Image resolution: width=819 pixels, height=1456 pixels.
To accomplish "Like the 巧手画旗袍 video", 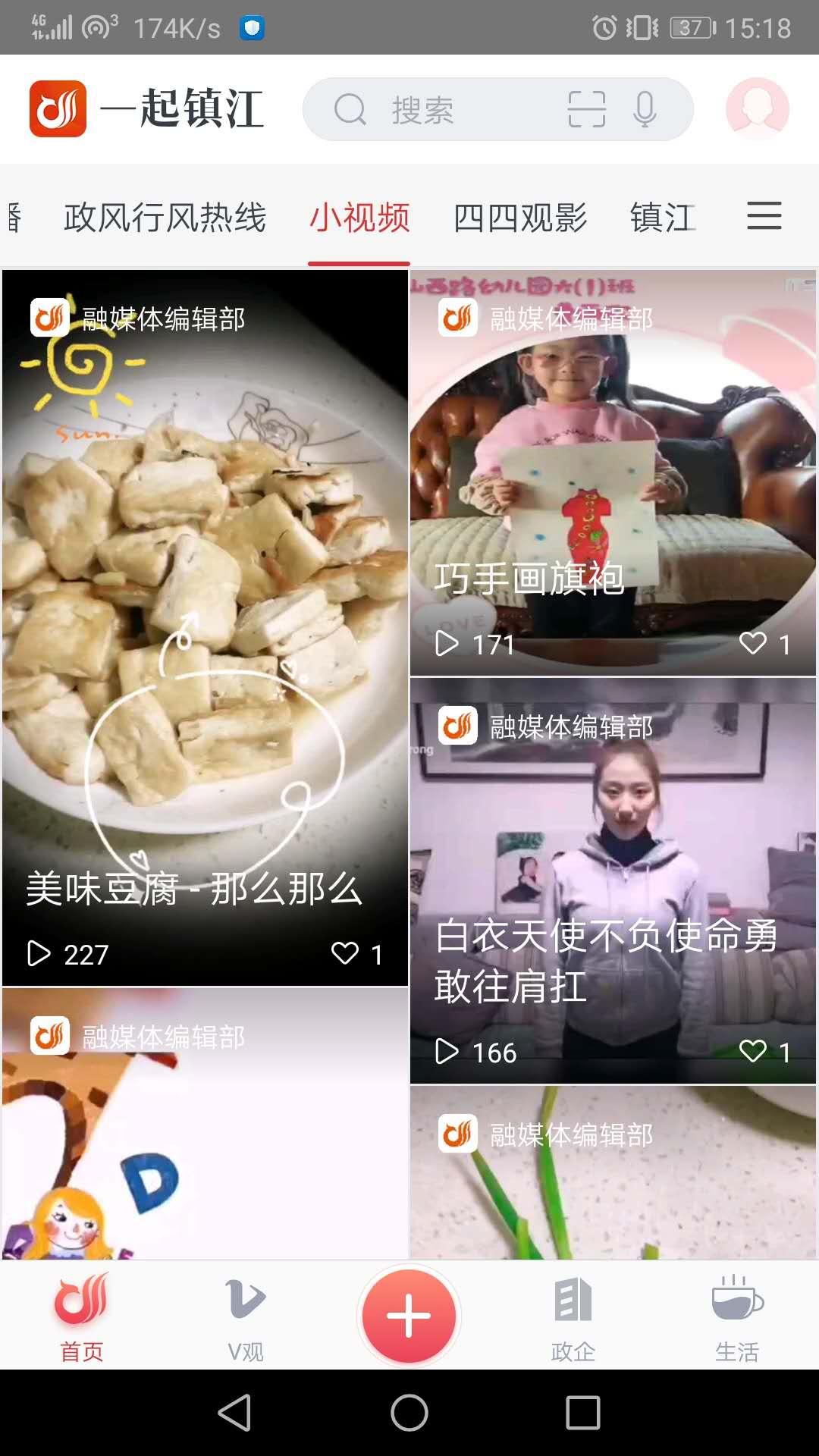I will [753, 643].
